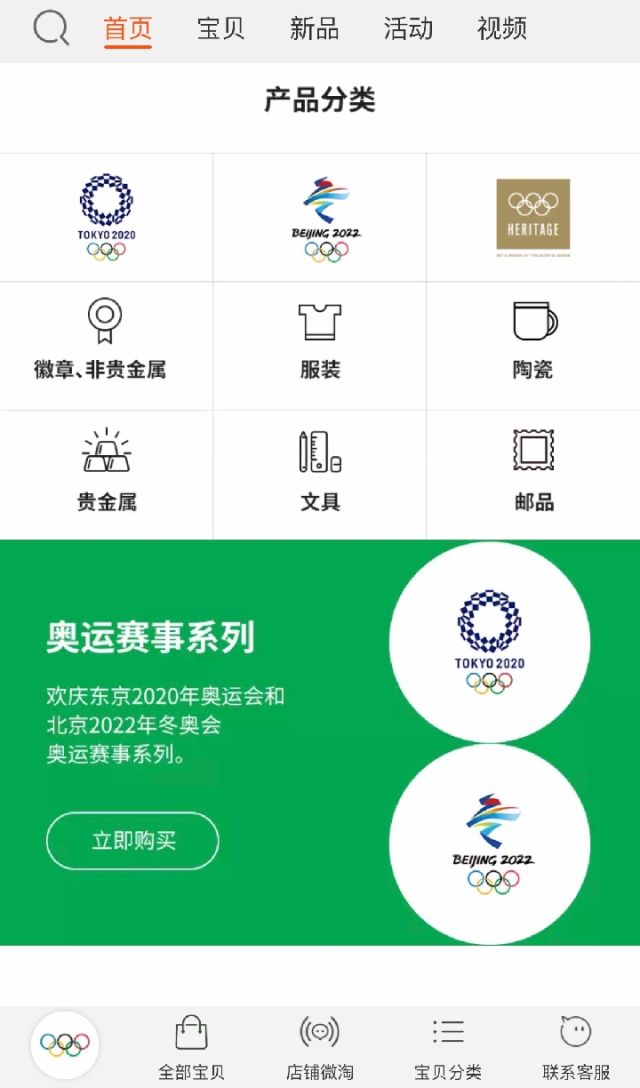Viewport: 640px width, 1088px height.
Task: Open 店铺微淘 in bottom bar
Action: pyautogui.click(x=320, y=1048)
